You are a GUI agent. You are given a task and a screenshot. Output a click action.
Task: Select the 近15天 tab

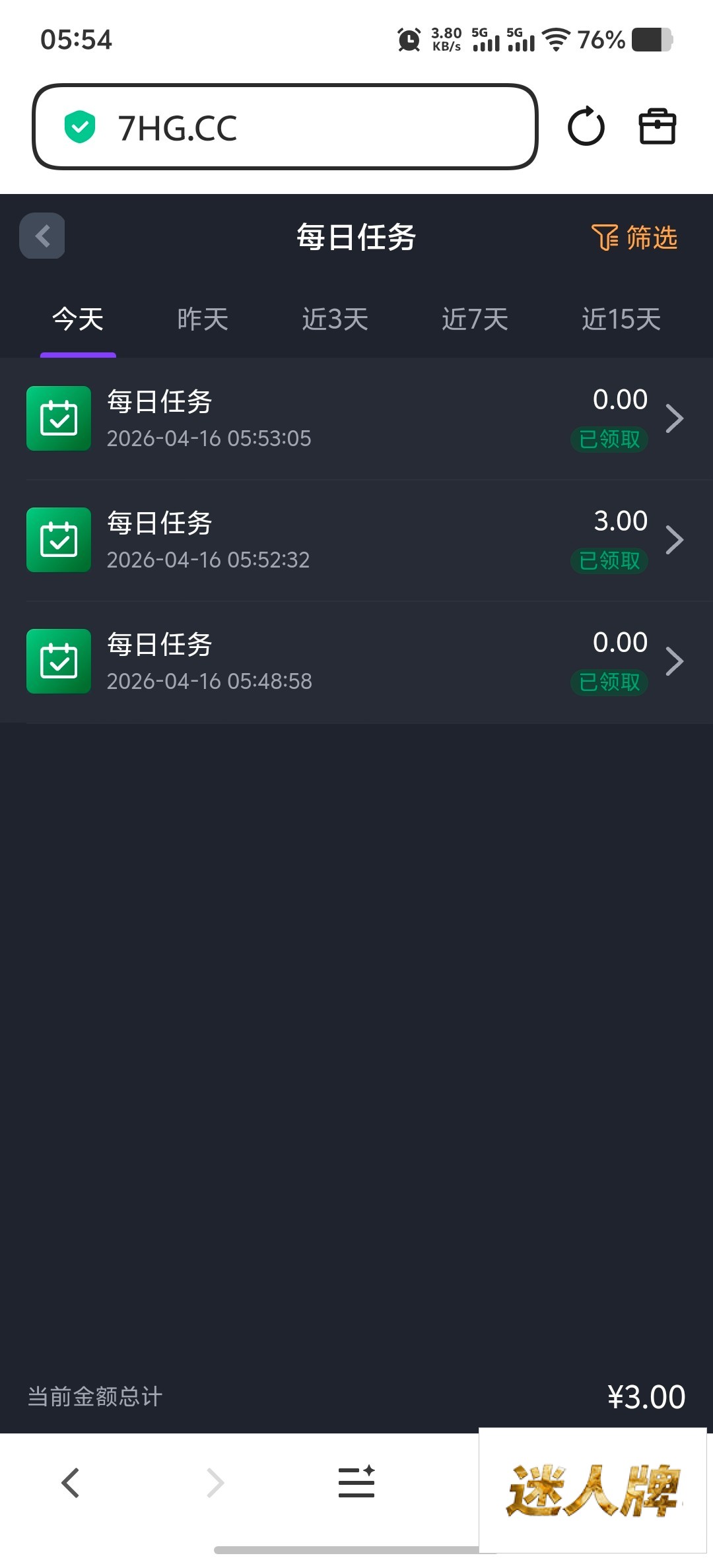click(621, 319)
